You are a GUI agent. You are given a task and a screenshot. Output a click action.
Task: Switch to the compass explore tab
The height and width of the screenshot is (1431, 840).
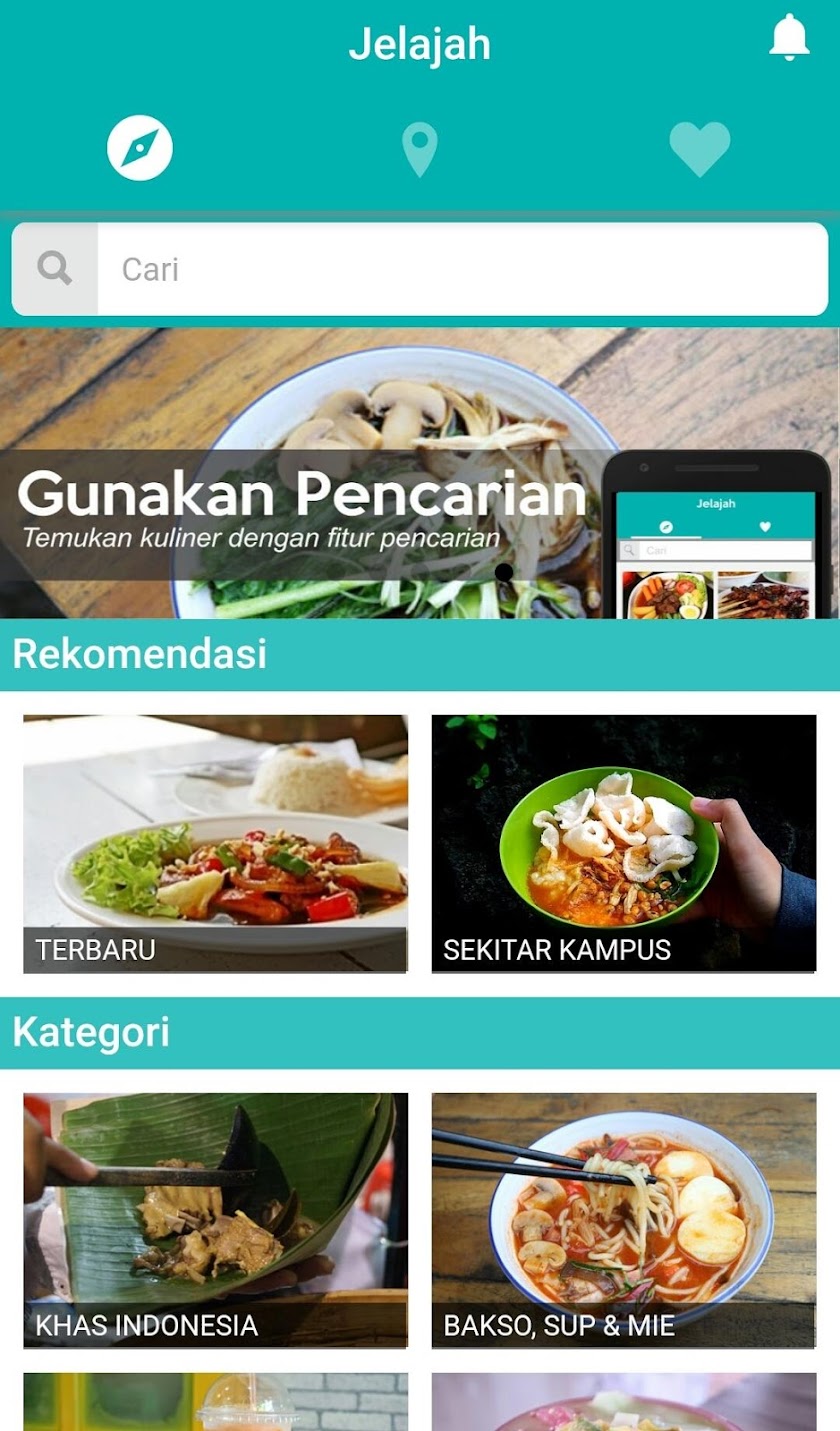tap(140, 149)
